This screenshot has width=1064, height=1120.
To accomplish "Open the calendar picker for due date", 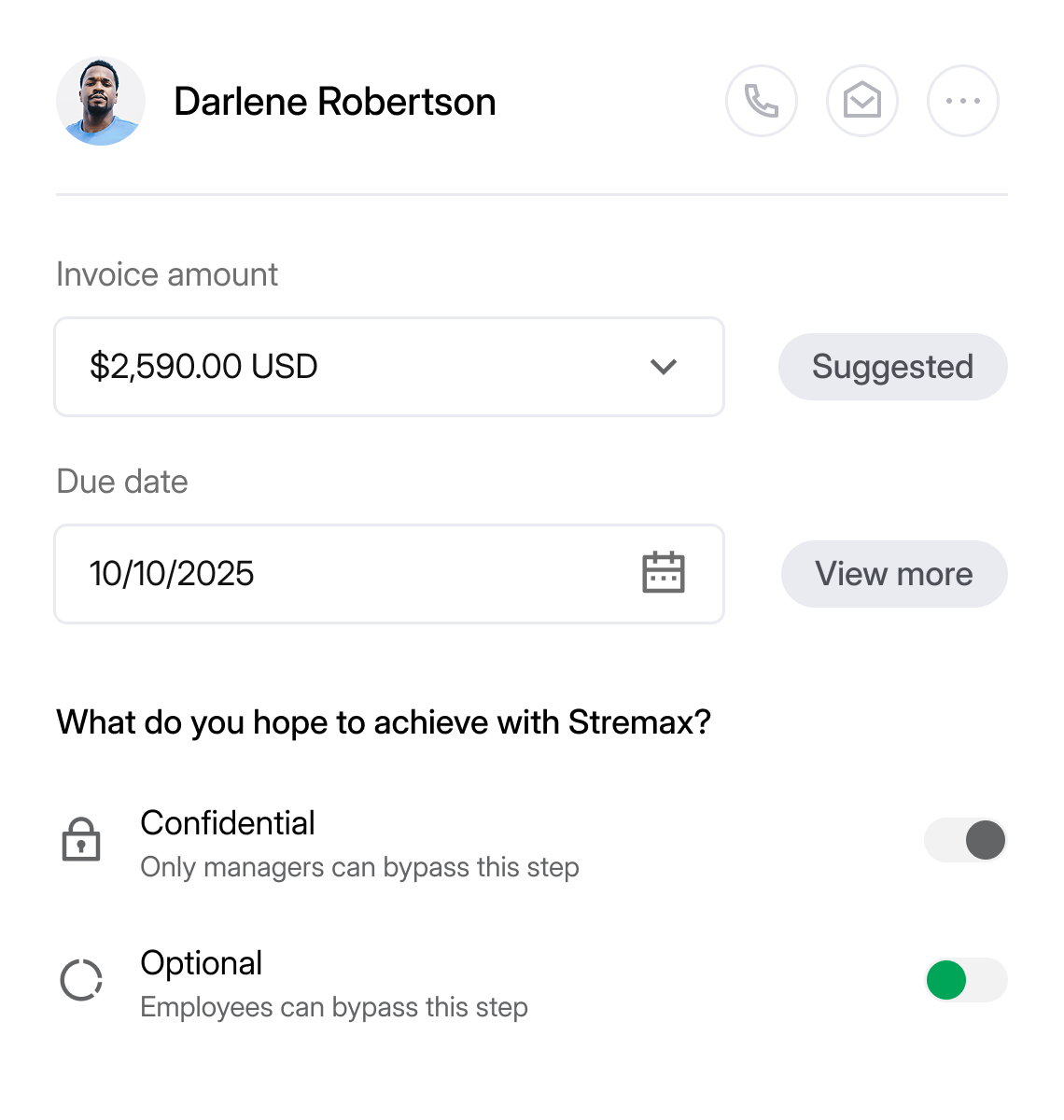I will pos(664,573).
